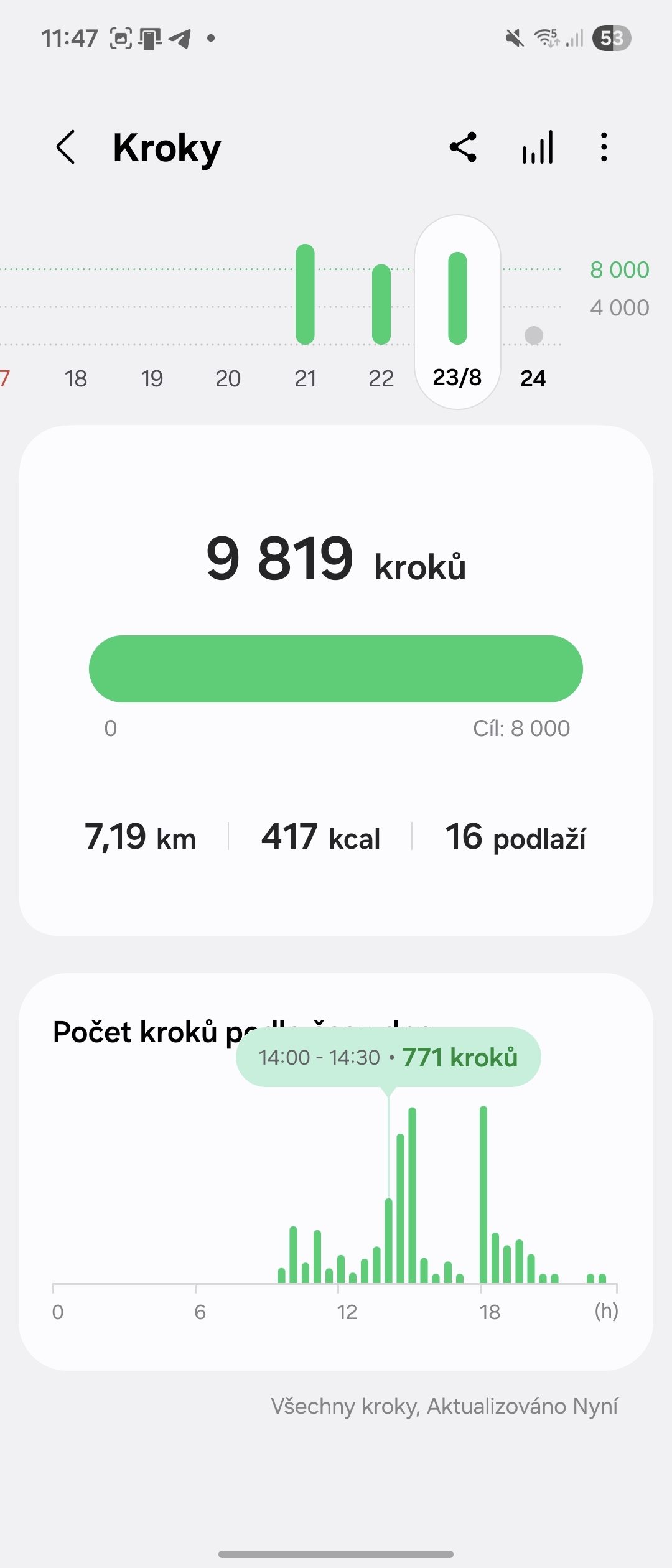Open the detailed bar chart view
The width and height of the screenshot is (672, 1568).
point(536,147)
